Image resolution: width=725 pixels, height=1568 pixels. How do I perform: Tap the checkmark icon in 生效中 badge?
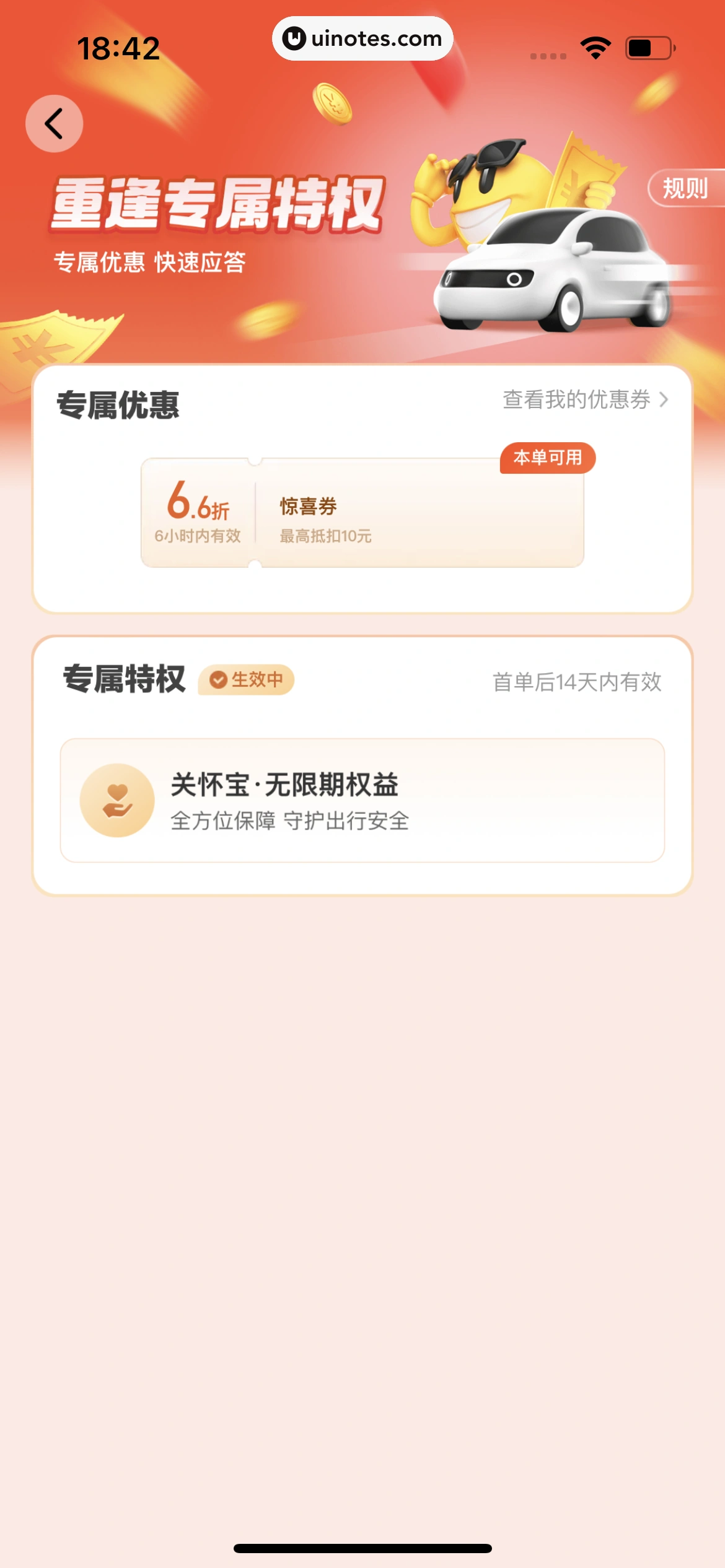[x=218, y=679]
